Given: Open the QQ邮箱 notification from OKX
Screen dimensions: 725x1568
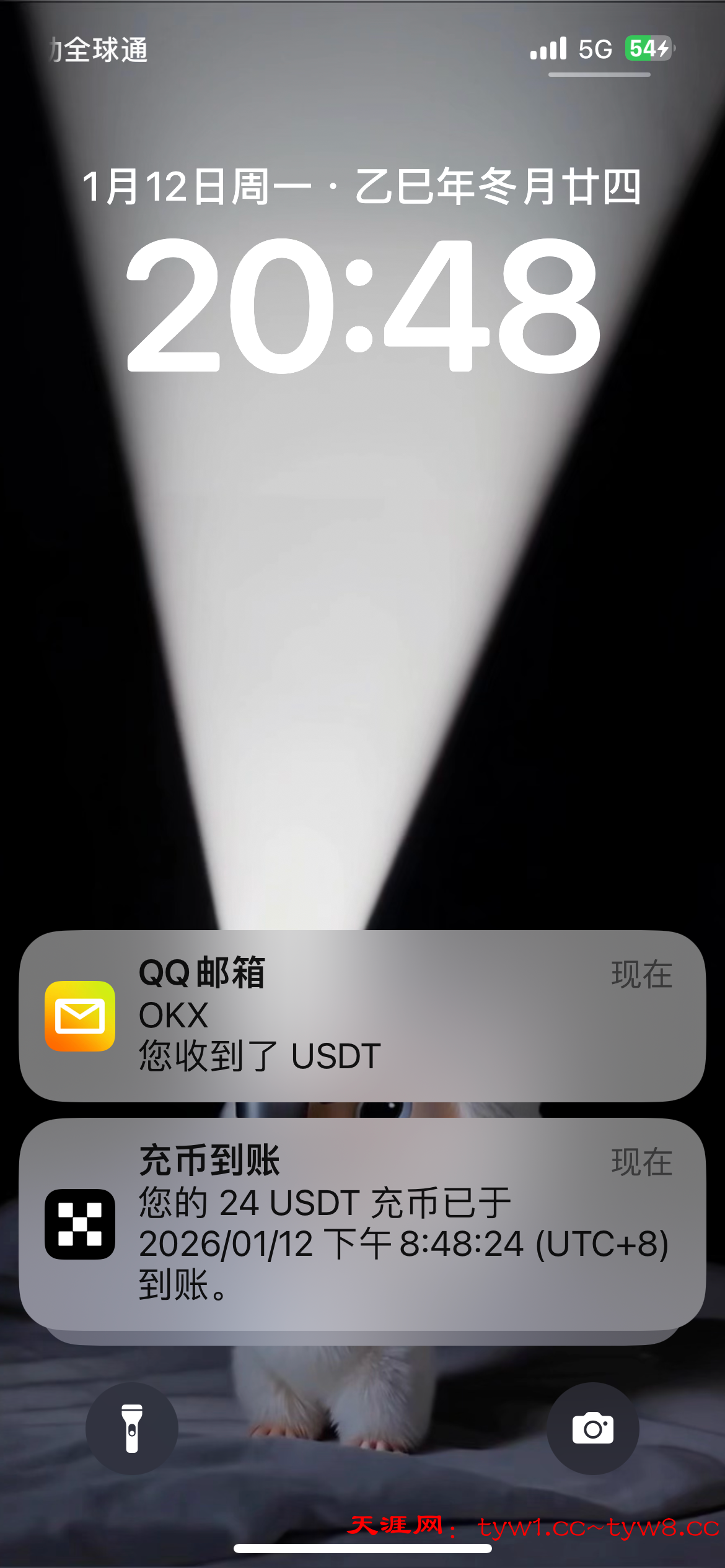Looking at the screenshot, I should tap(362, 1016).
